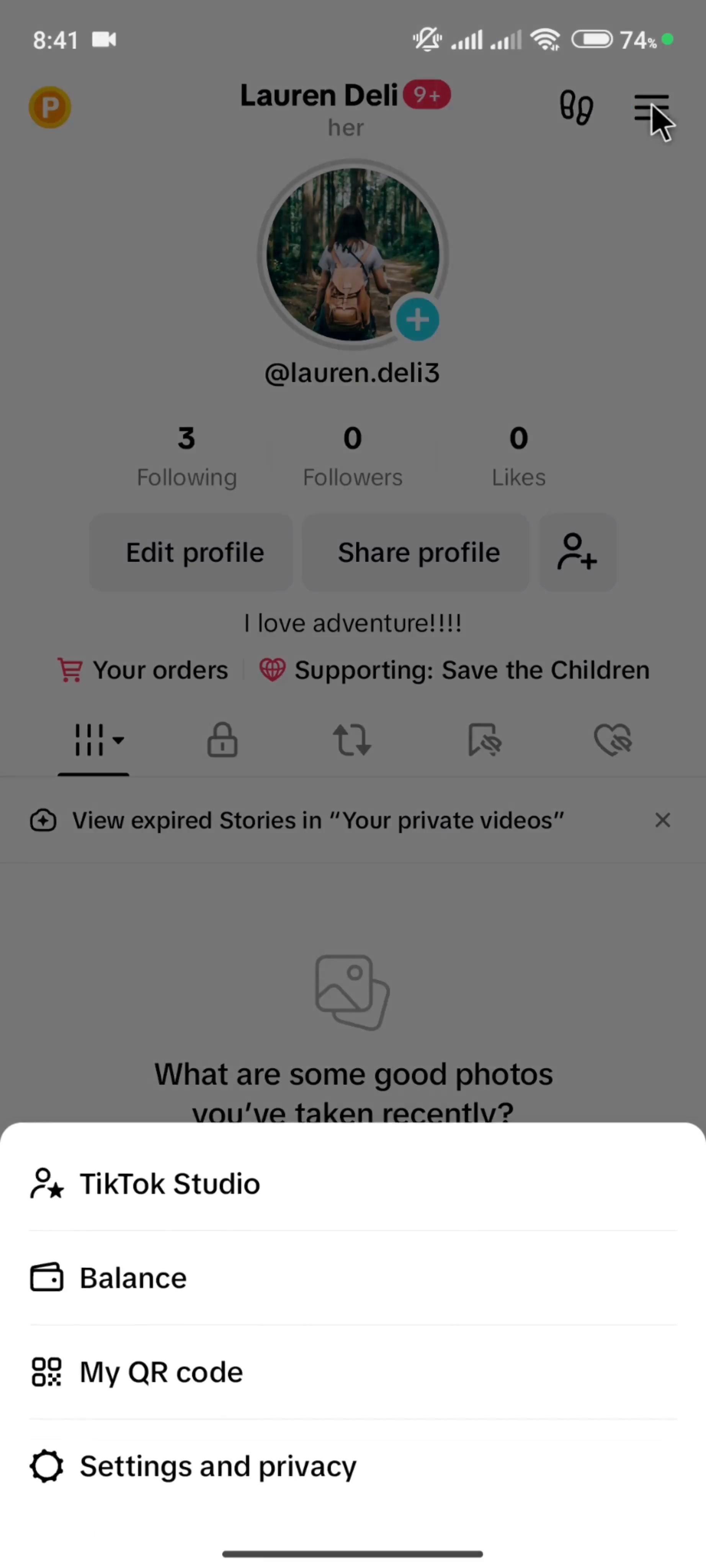Switch to the hidden liked videos tab
Viewport: 706px width, 1568px height.
tap(613, 740)
